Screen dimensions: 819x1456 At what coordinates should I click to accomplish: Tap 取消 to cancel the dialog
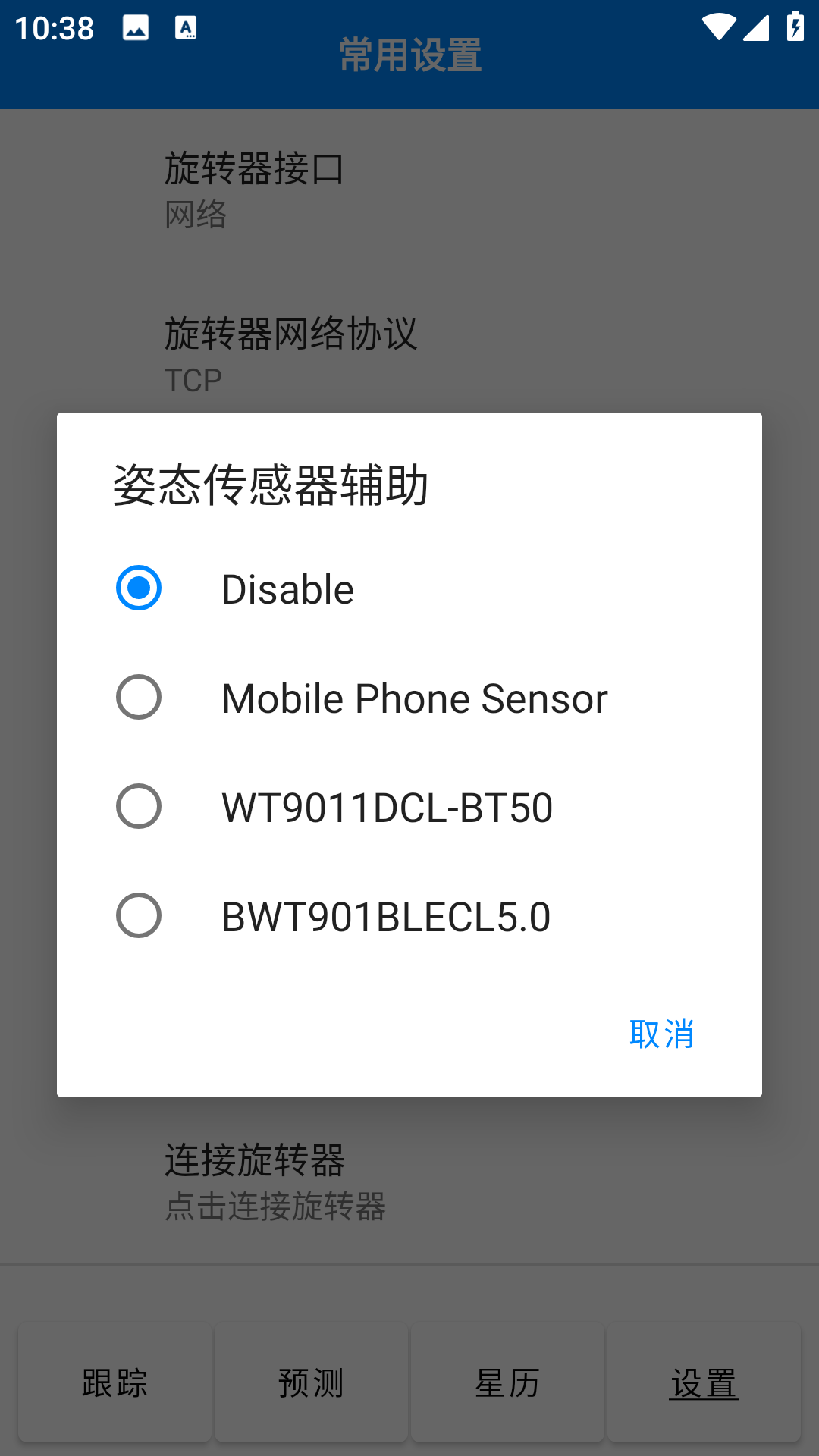(661, 1034)
